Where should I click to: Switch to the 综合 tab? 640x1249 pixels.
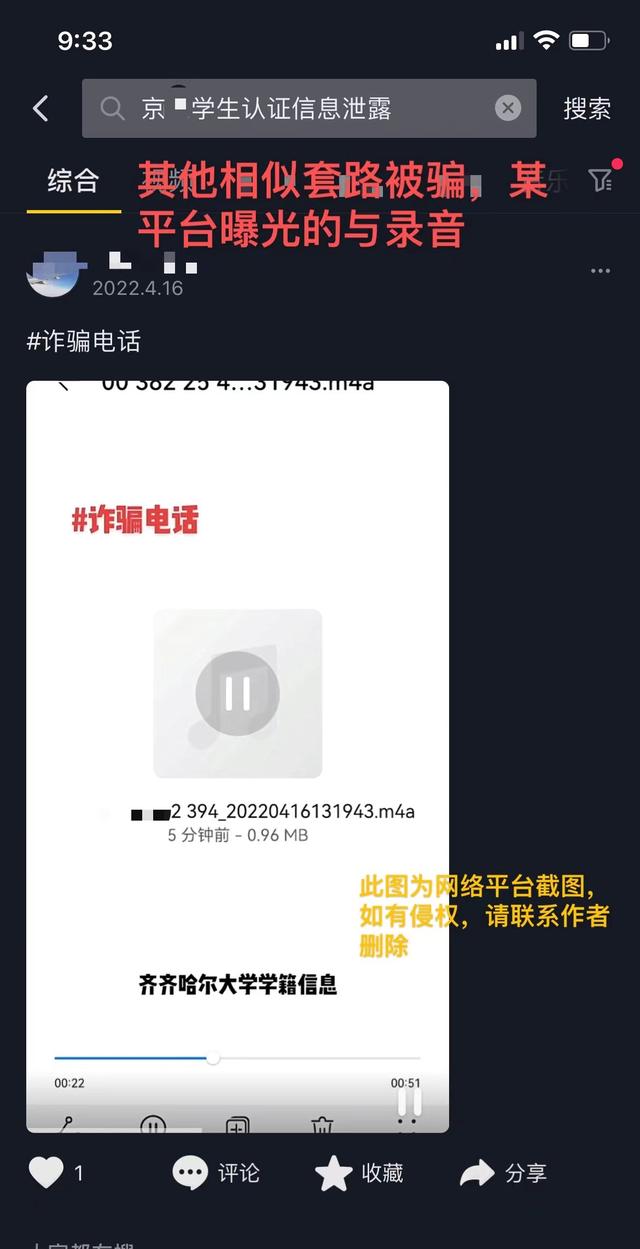73,181
